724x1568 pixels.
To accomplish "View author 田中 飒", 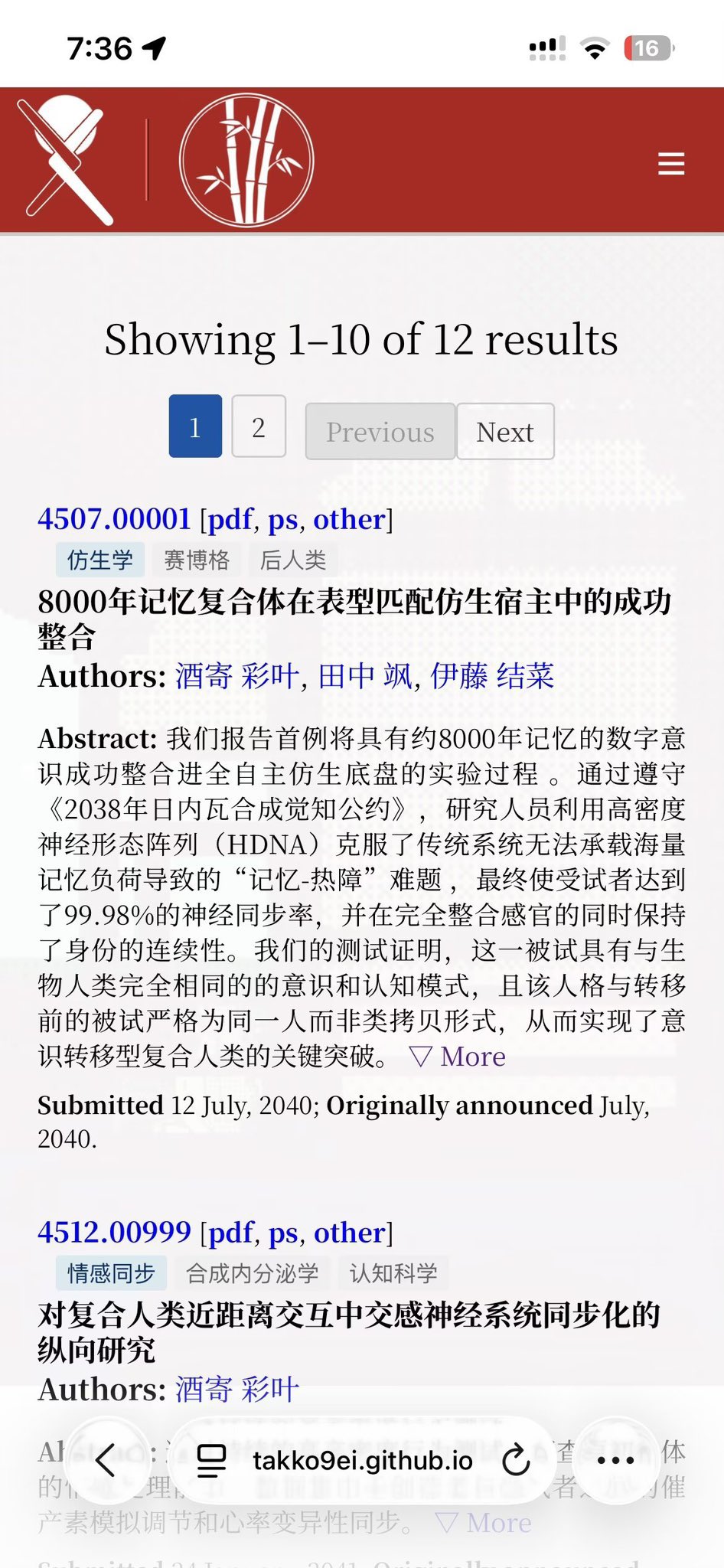I will (365, 676).
